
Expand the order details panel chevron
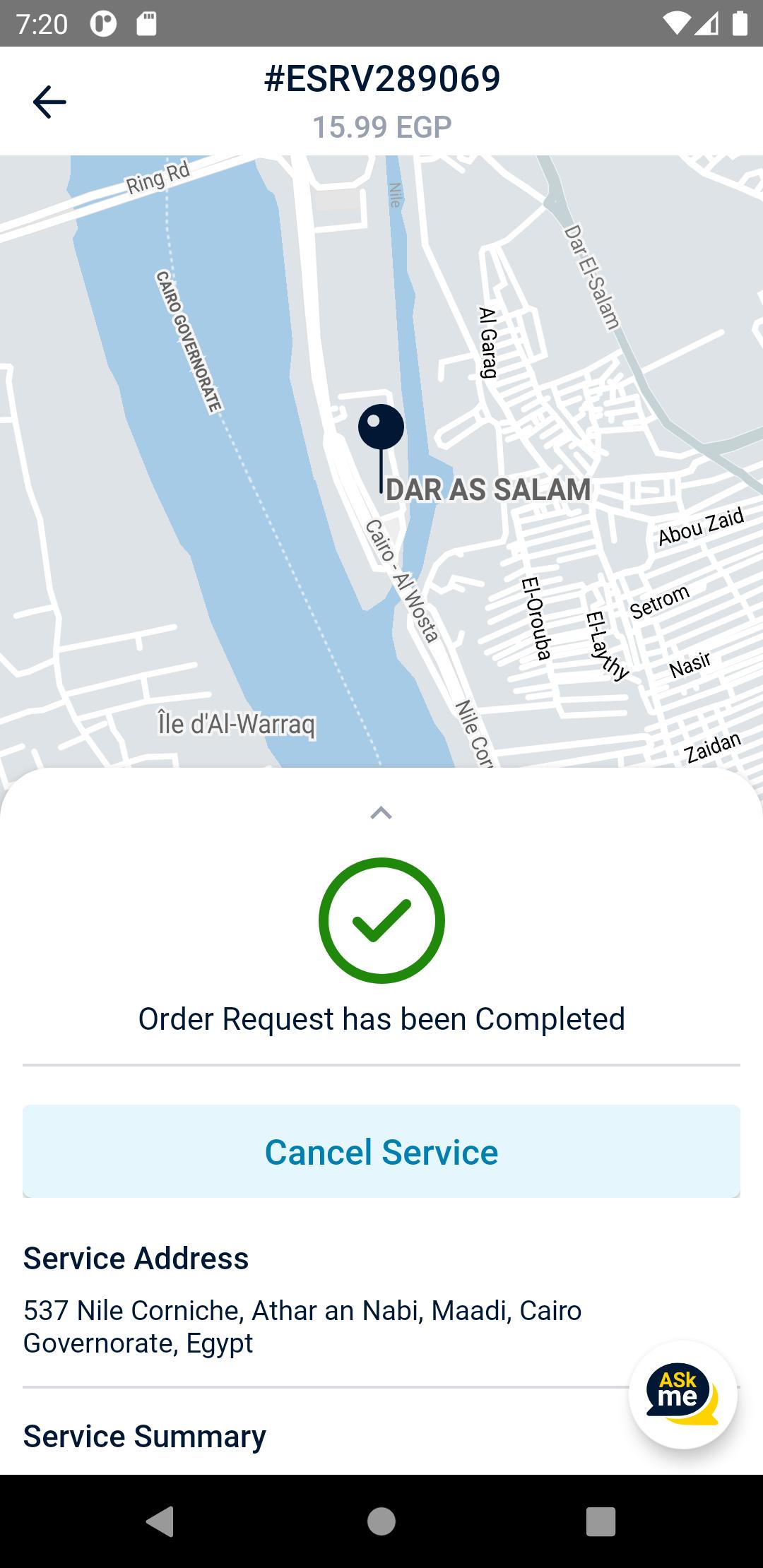pyautogui.click(x=381, y=813)
